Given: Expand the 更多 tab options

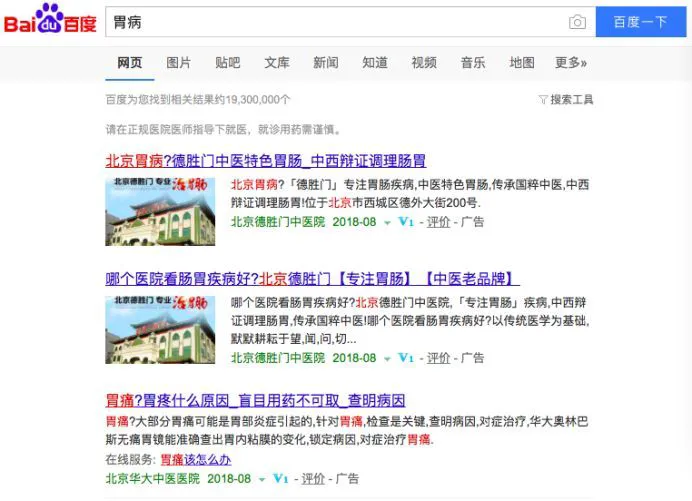Looking at the screenshot, I should tap(571, 63).
